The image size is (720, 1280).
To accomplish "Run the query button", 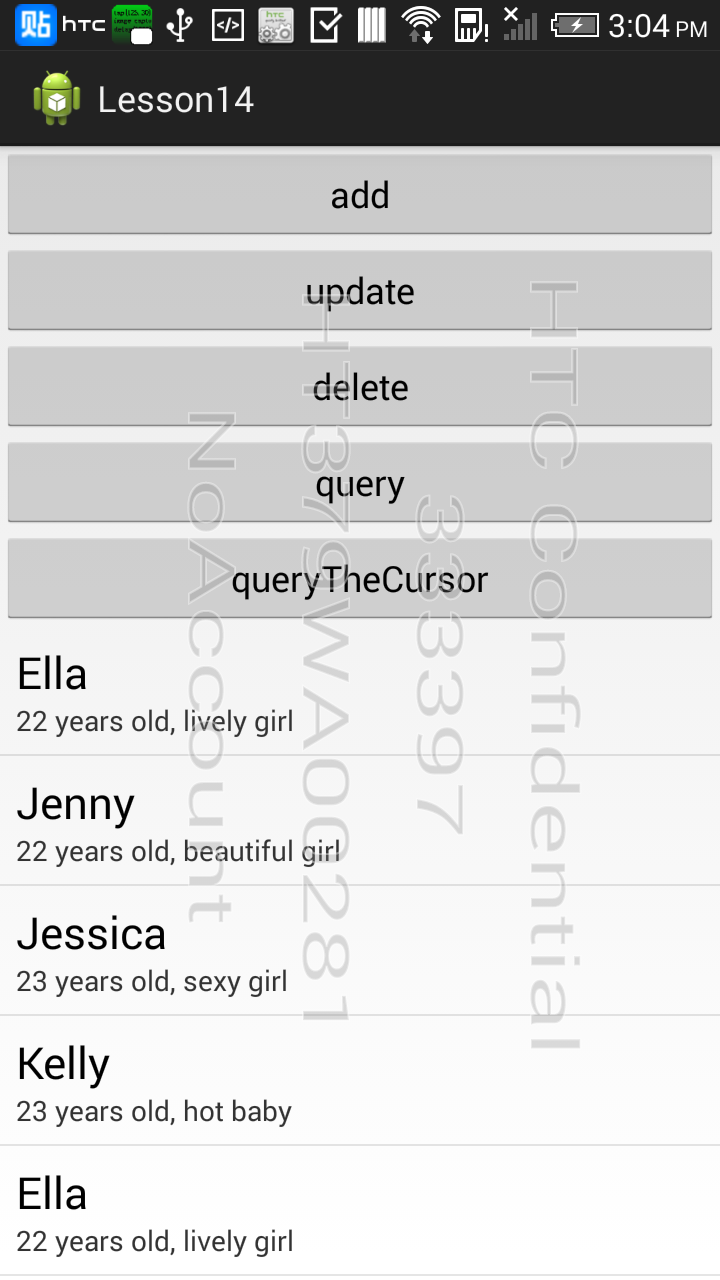I will click(360, 482).
